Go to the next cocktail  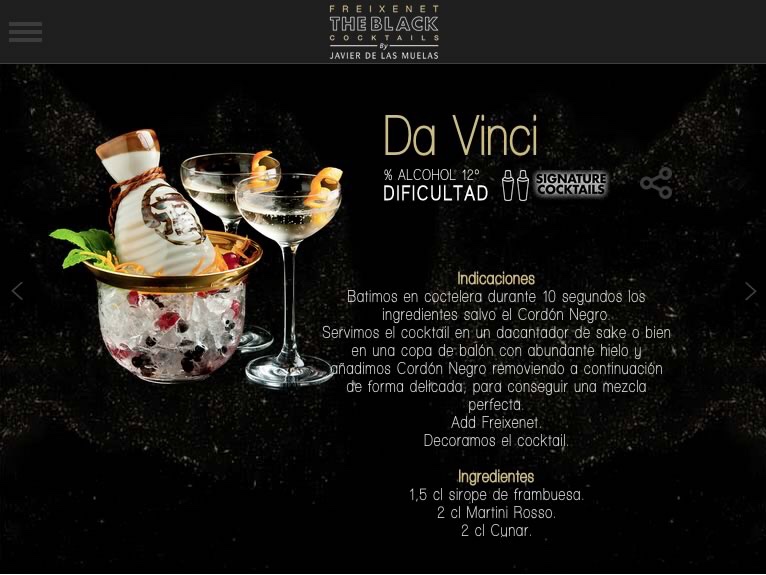click(750, 291)
